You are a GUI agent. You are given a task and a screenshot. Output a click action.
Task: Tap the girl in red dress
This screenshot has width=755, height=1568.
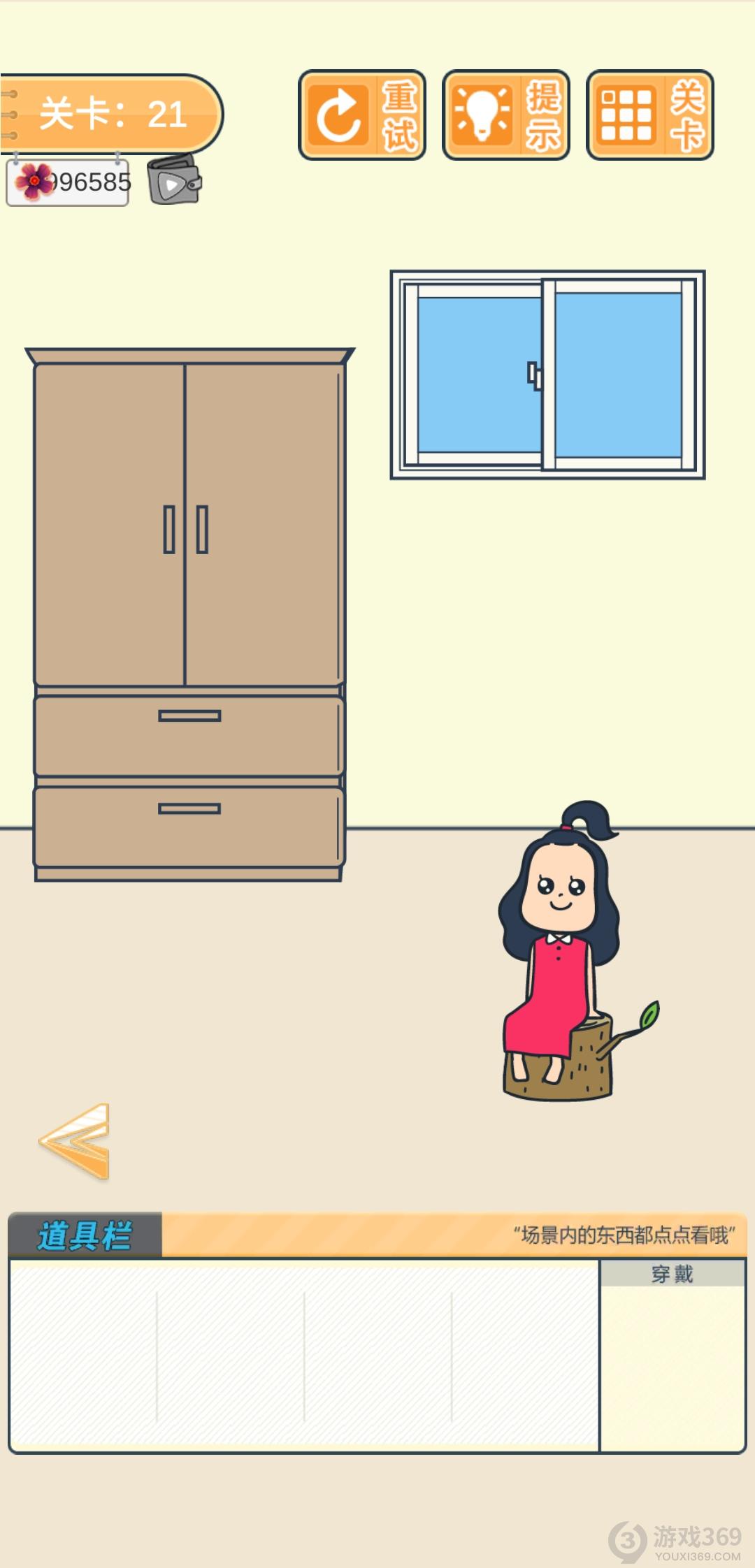[x=556, y=943]
